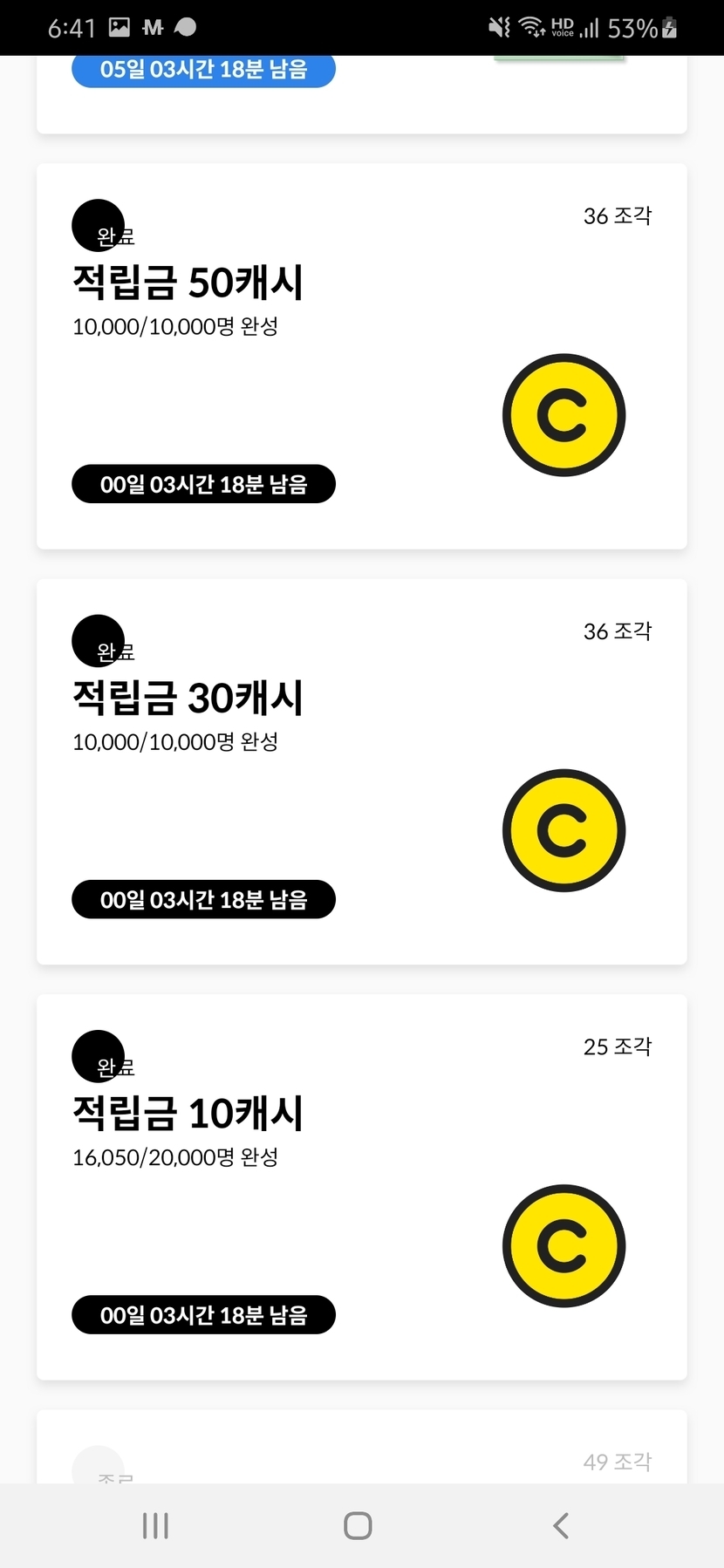Open recent apps from the navigation bar
Viewport: 724px width, 1568px height.
coord(155,1525)
